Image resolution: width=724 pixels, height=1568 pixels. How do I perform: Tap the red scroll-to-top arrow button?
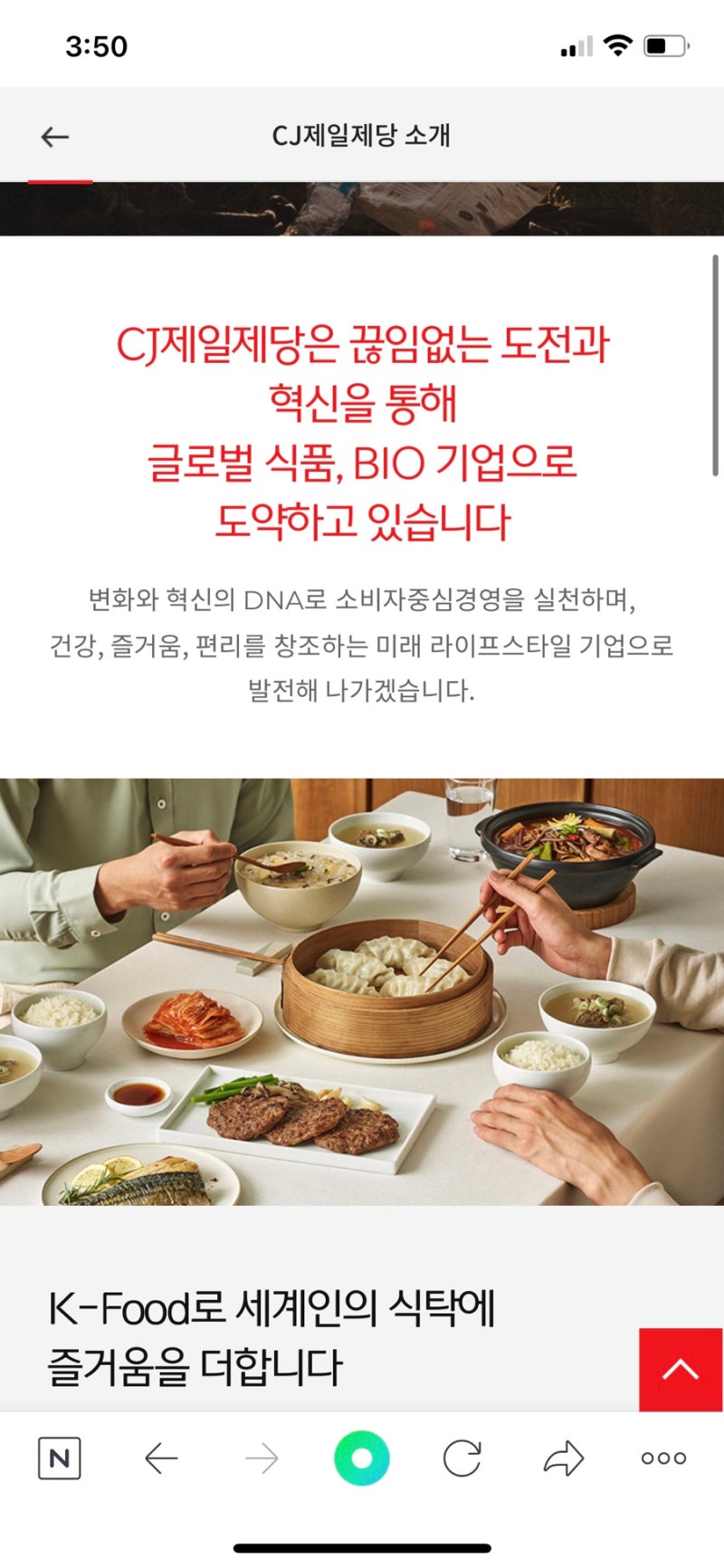tap(680, 1369)
